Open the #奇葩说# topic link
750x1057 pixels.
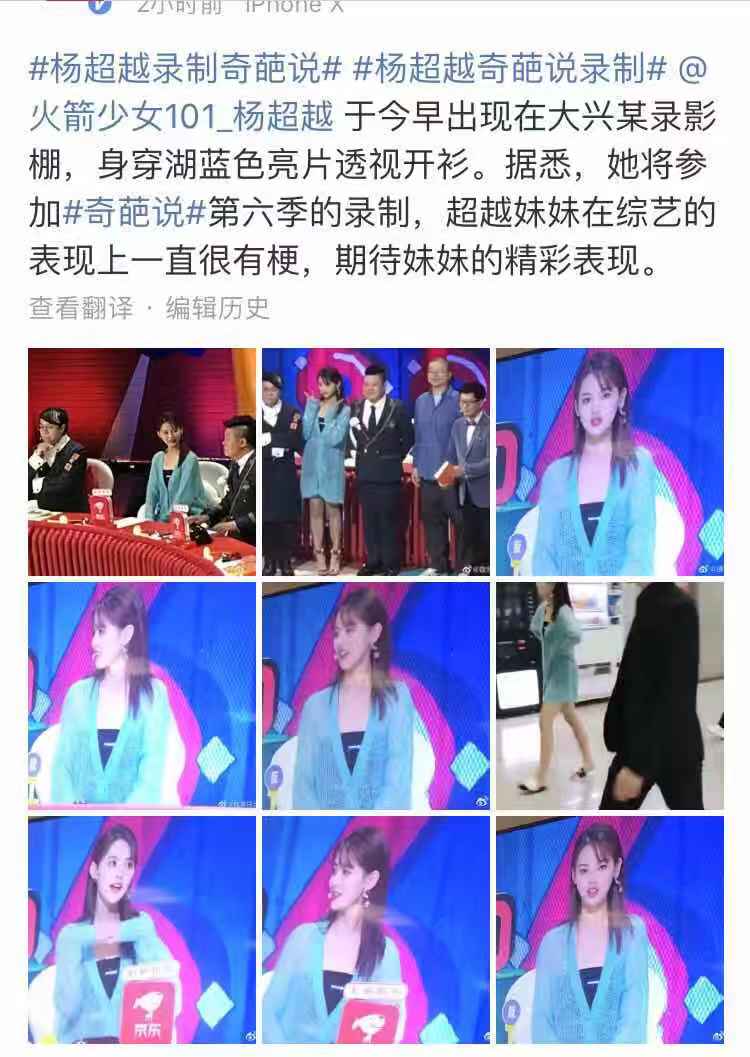(134, 213)
